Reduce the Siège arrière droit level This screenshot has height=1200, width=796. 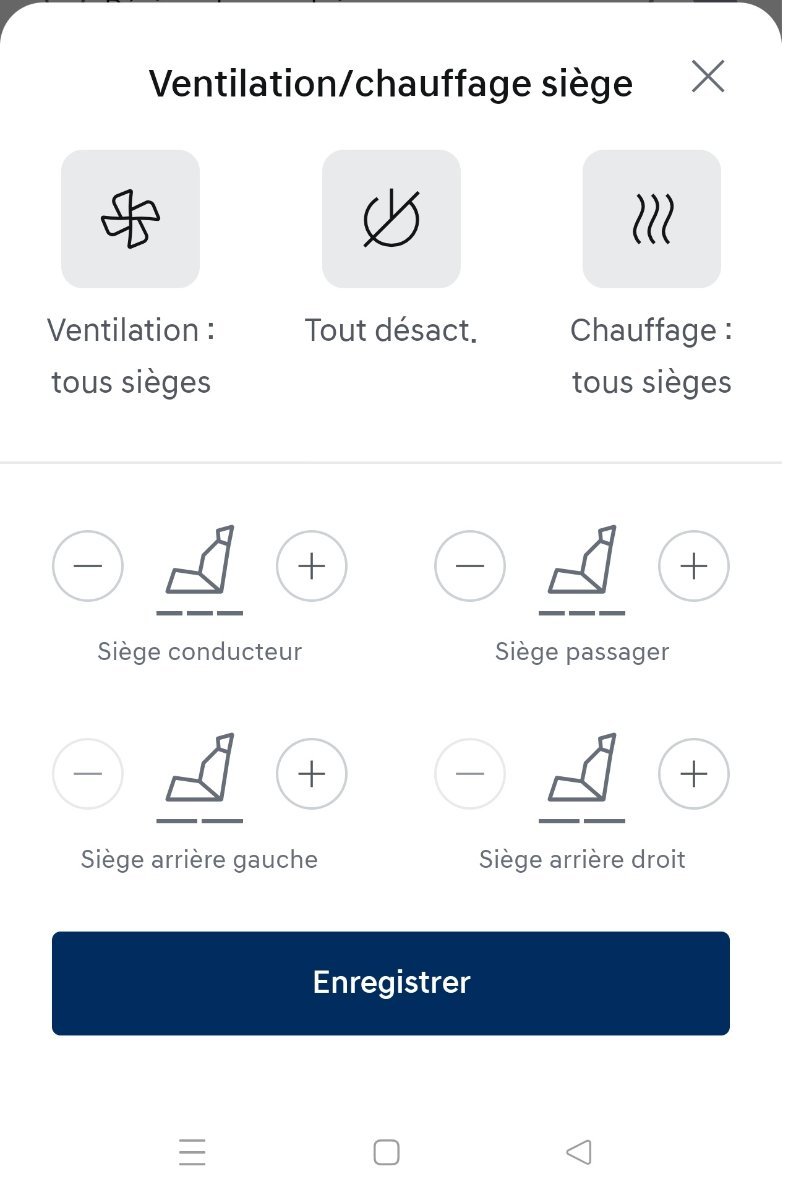[470, 774]
